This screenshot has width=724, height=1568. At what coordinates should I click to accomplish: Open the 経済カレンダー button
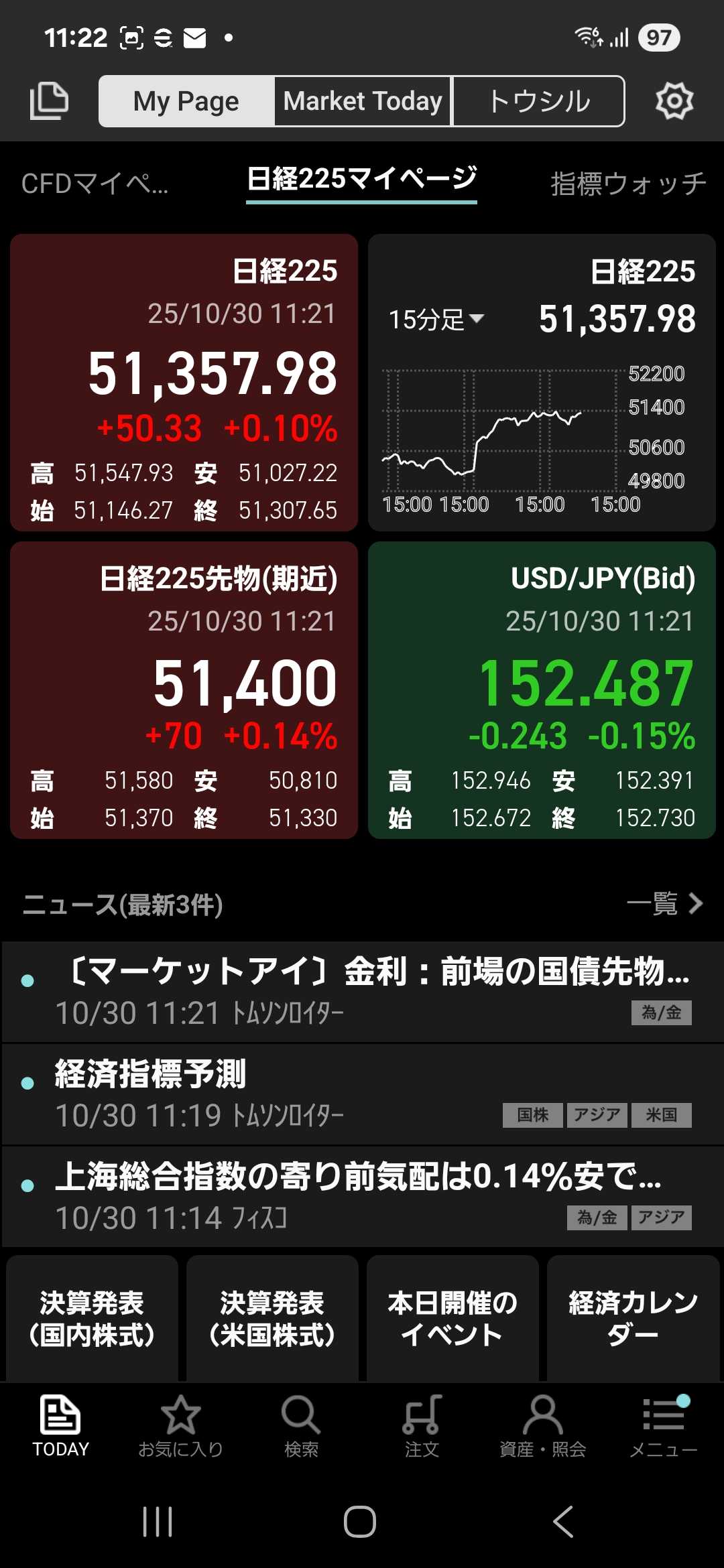pos(633,1318)
